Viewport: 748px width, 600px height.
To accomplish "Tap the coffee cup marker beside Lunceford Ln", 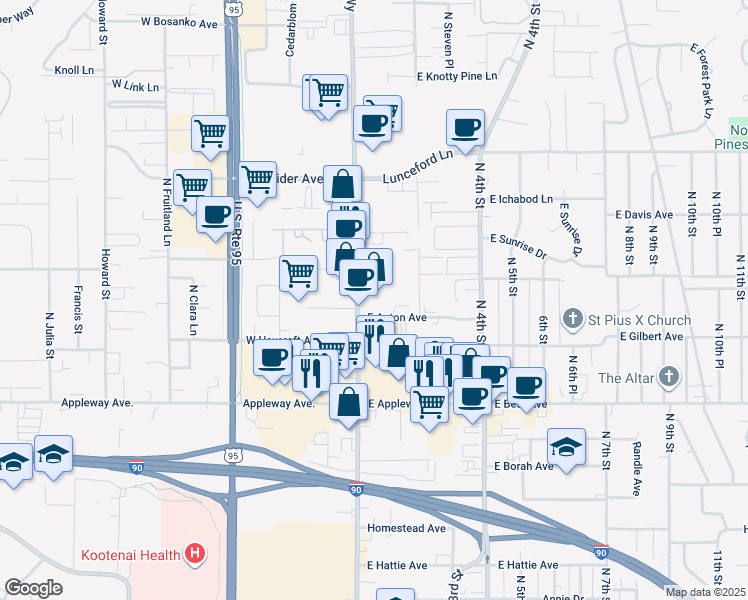I will pyautogui.click(x=466, y=127).
